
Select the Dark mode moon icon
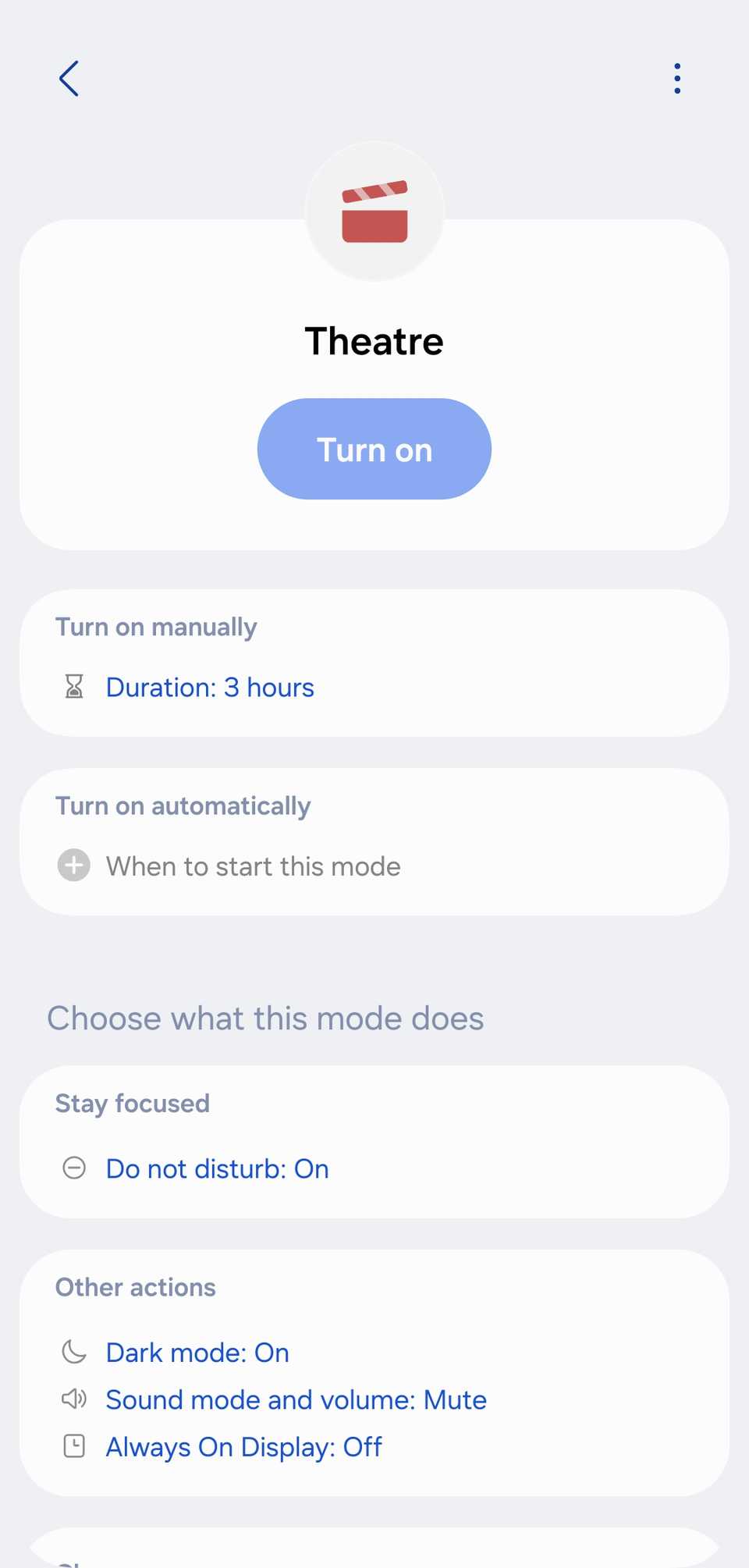[74, 1353]
